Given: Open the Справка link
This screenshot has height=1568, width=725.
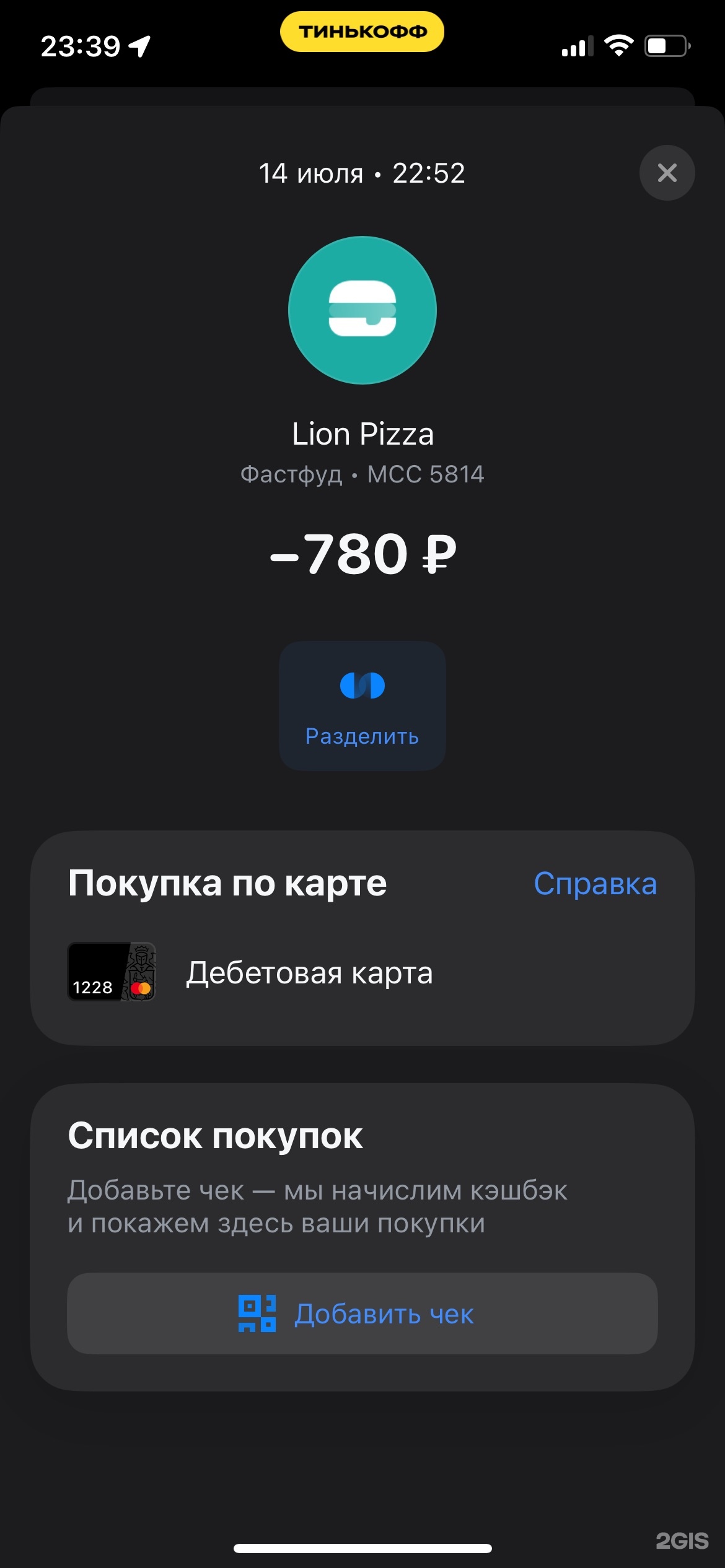Looking at the screenshot, I should click(x=595, y=884).
